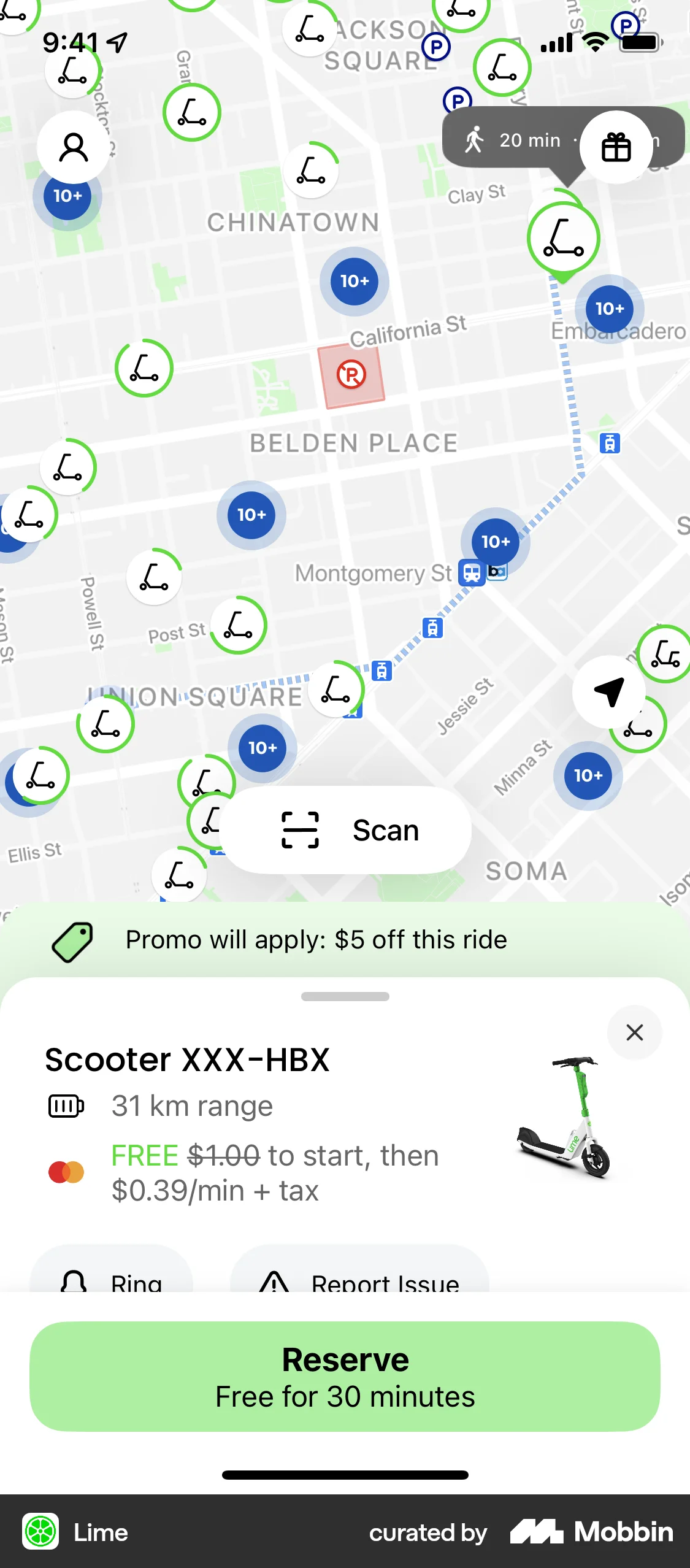Screen dimensions: 690x1568
Task: Tap the no-parking zone symbol near California St
Action: coord(351,373)
